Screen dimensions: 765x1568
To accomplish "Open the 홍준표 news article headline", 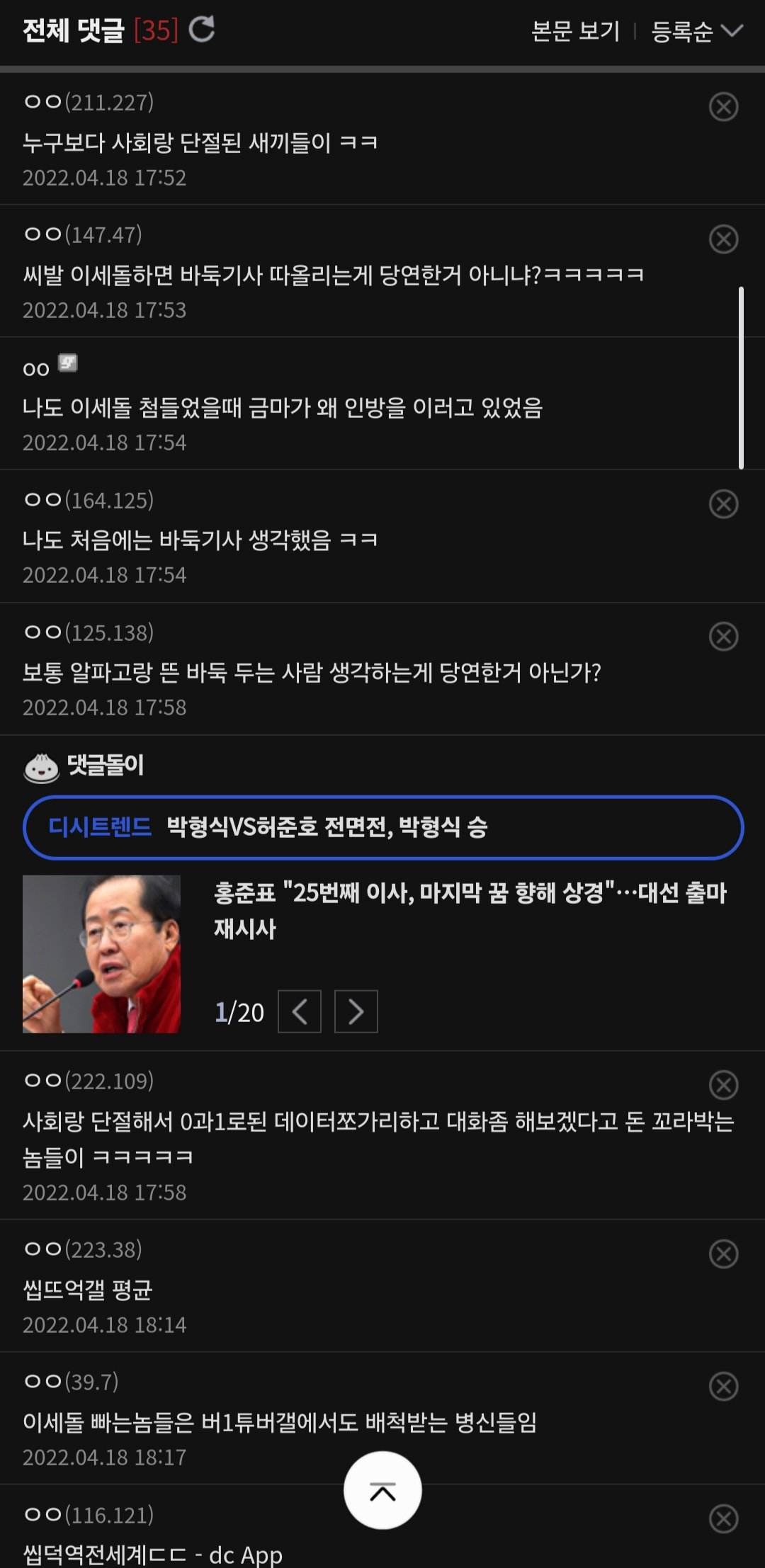I will coord(470,910).
